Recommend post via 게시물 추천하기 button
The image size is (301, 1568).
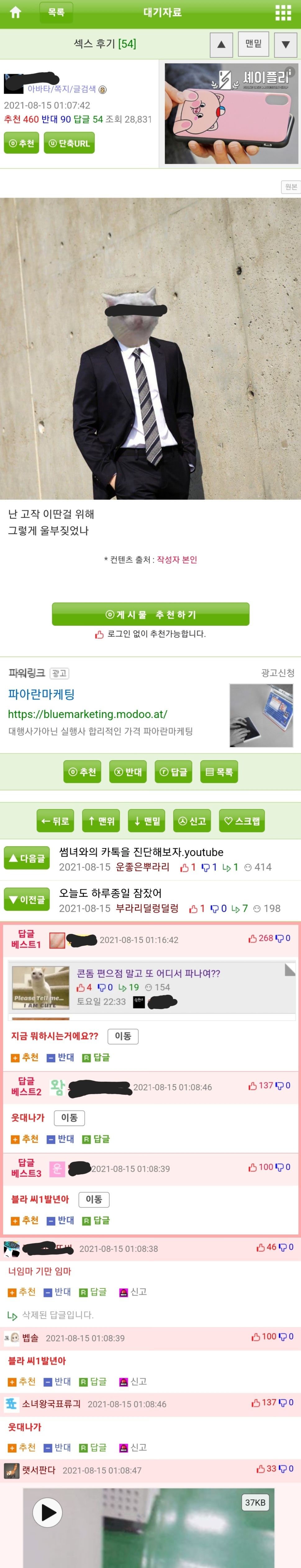click(150, 614)
